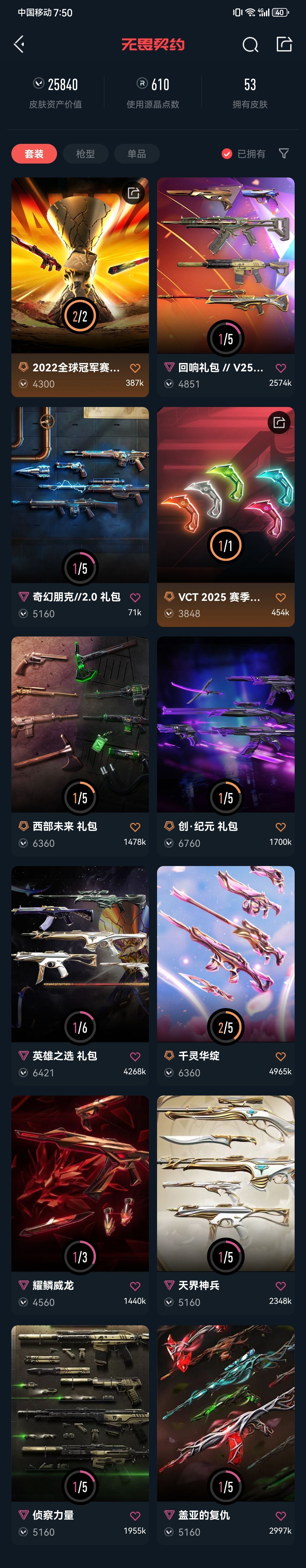Favorite the 回响礼包 // V25 bundle
The width and height of the screenshot is (306, 1568).
pyautogui.click(x=280, y=368)
